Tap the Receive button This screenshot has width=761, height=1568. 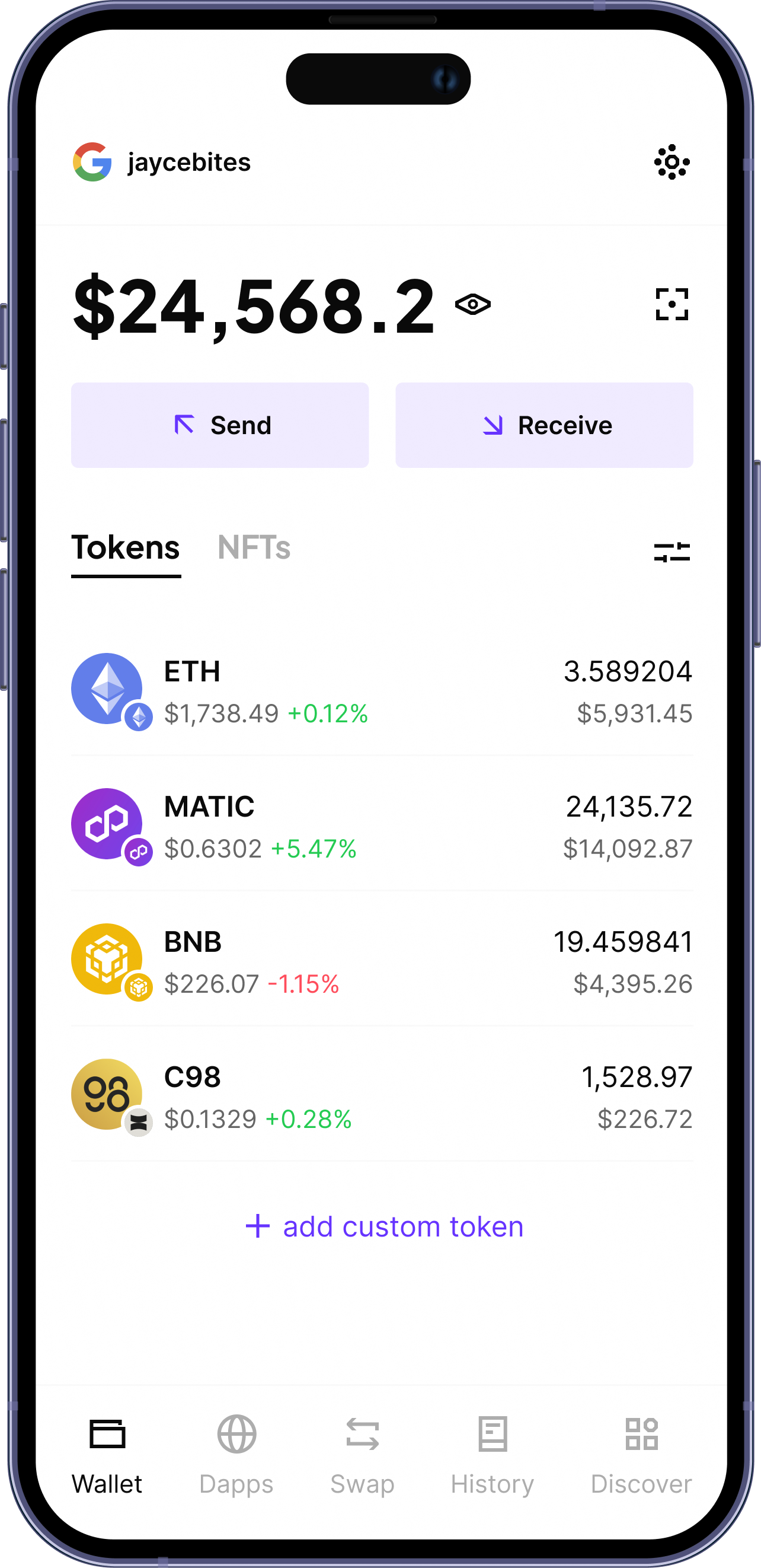(x=544, y=425)
